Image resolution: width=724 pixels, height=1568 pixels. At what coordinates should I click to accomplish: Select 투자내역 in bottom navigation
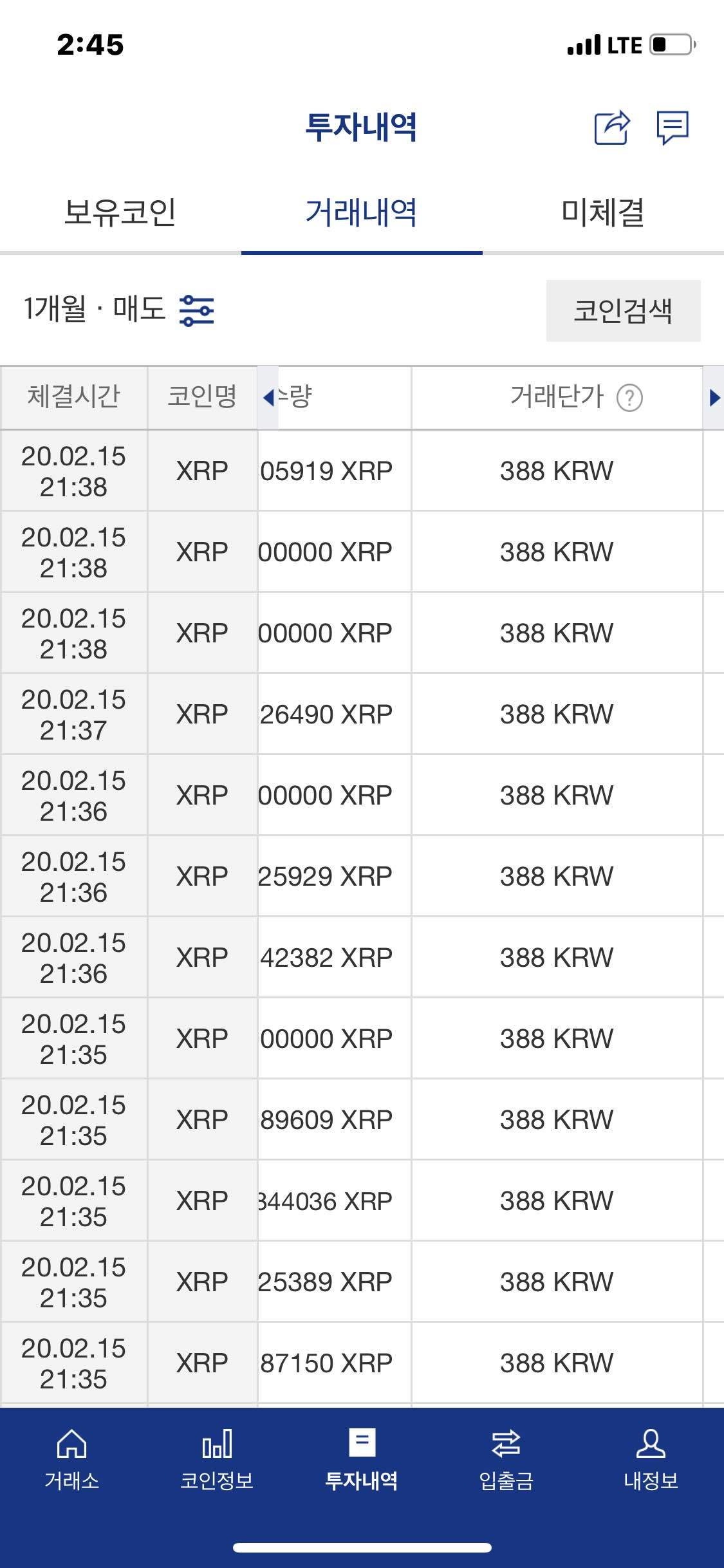(x=362, y=1460)
